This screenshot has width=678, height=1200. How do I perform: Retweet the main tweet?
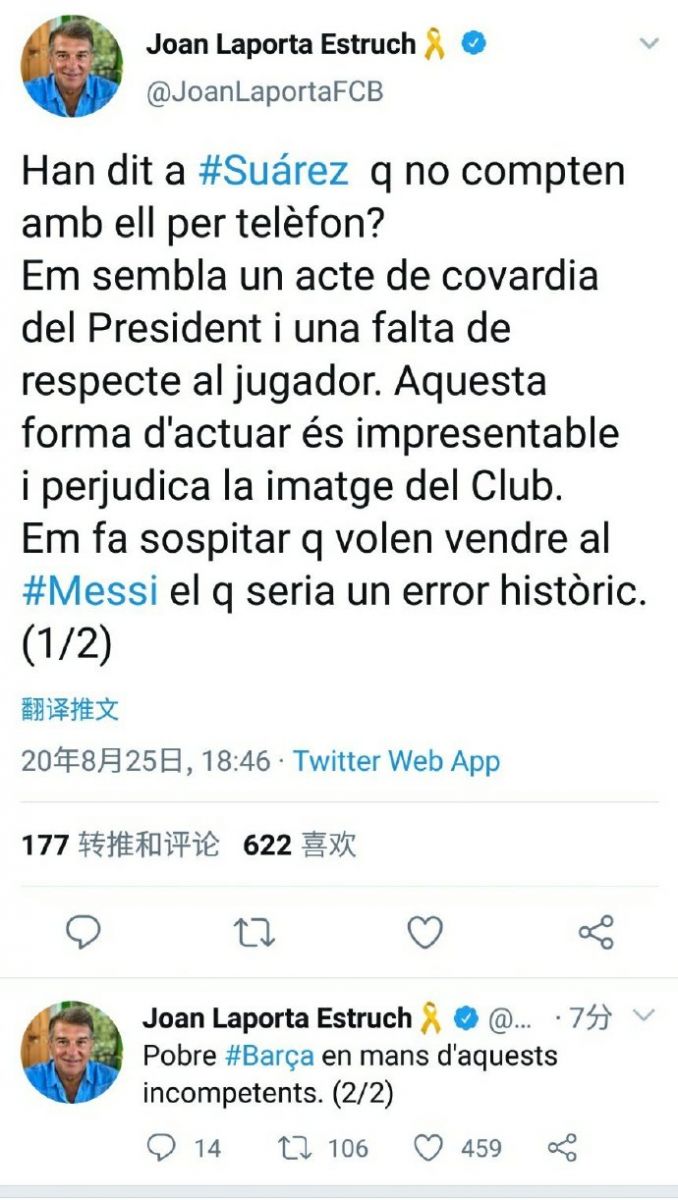254,933
